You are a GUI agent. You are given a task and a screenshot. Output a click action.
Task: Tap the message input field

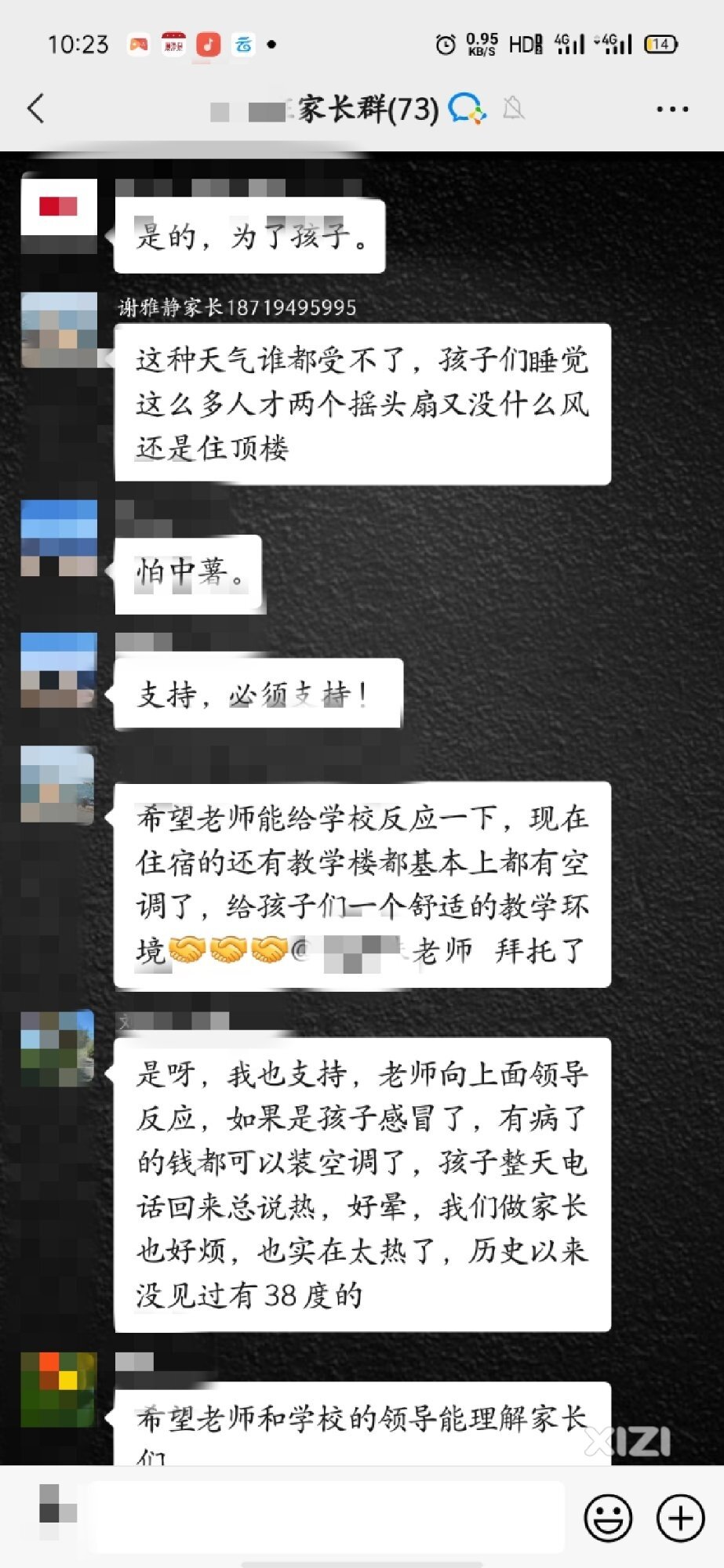point(326,1517)
